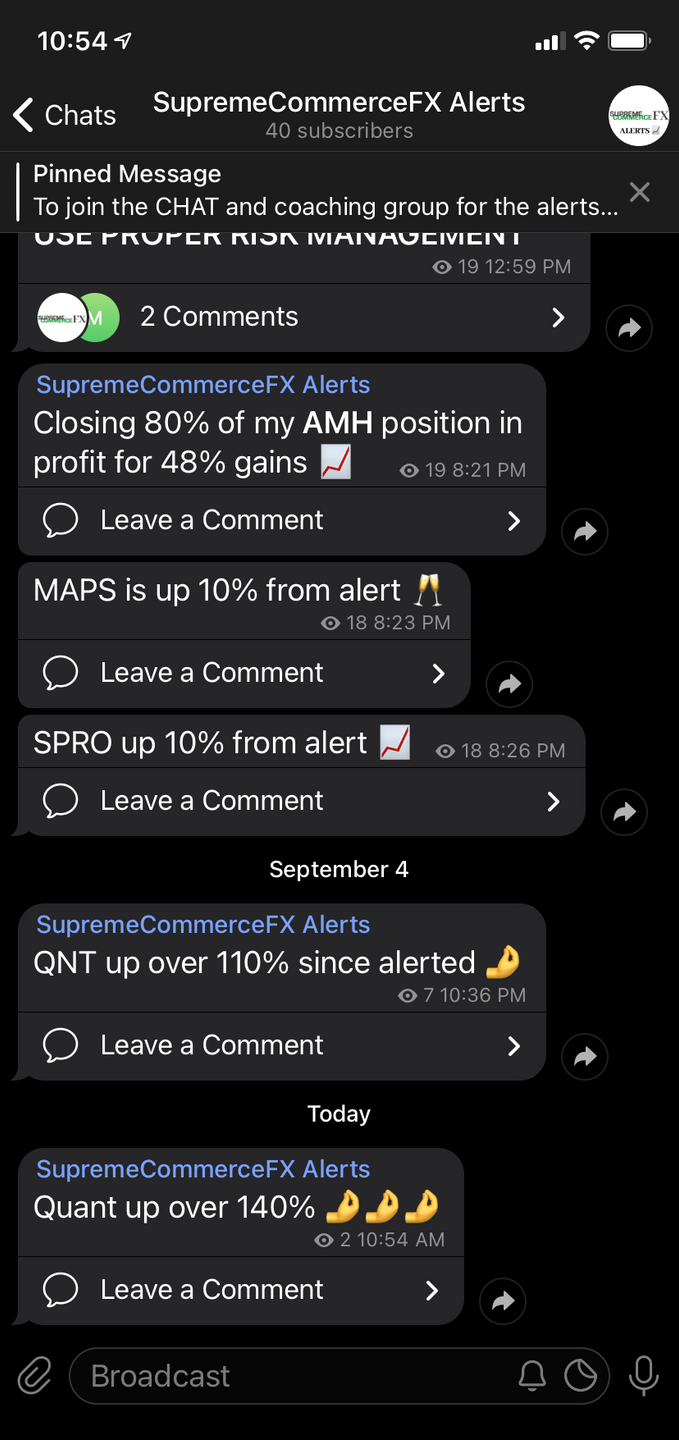Comment on SPRO up 10% post

(301, 801)
